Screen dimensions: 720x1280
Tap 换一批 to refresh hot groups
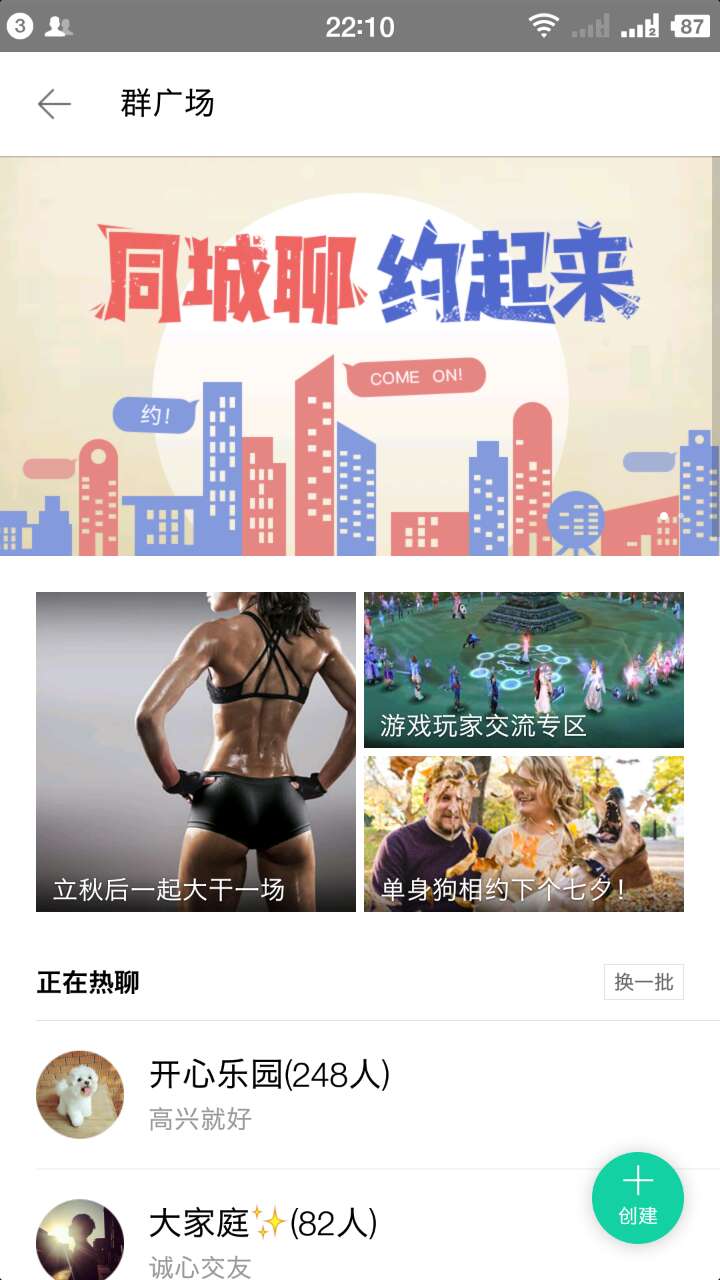(x=643, y=982)
